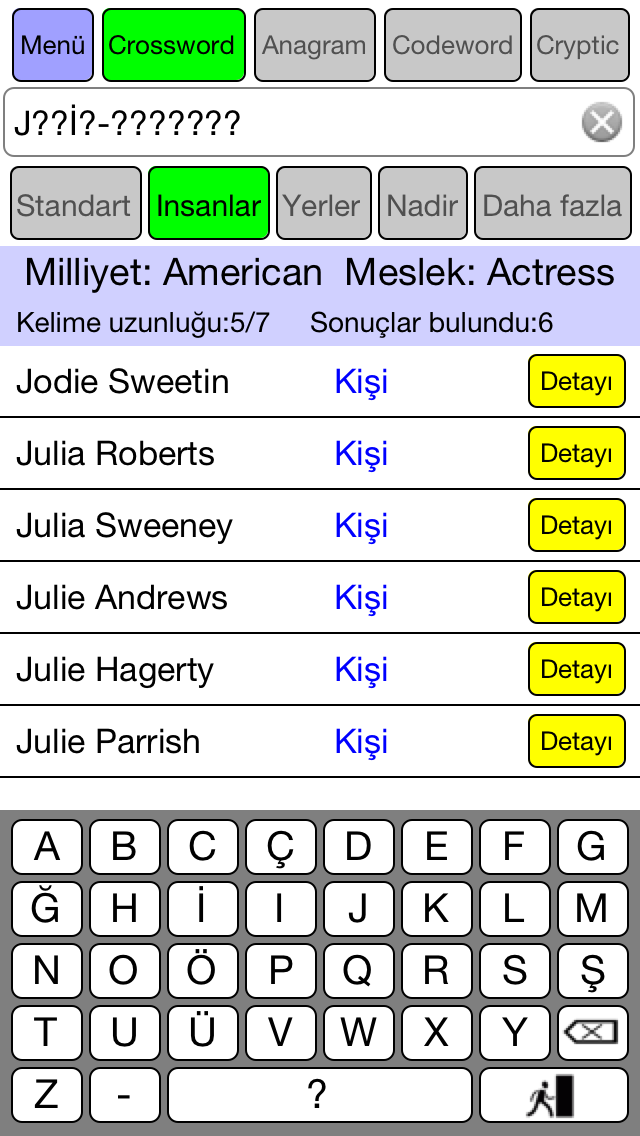The image size is (640, 1136).
Task: Dismiss the keyboard with the exit key
Action: pyautogui.click(x=554, y=1095)
